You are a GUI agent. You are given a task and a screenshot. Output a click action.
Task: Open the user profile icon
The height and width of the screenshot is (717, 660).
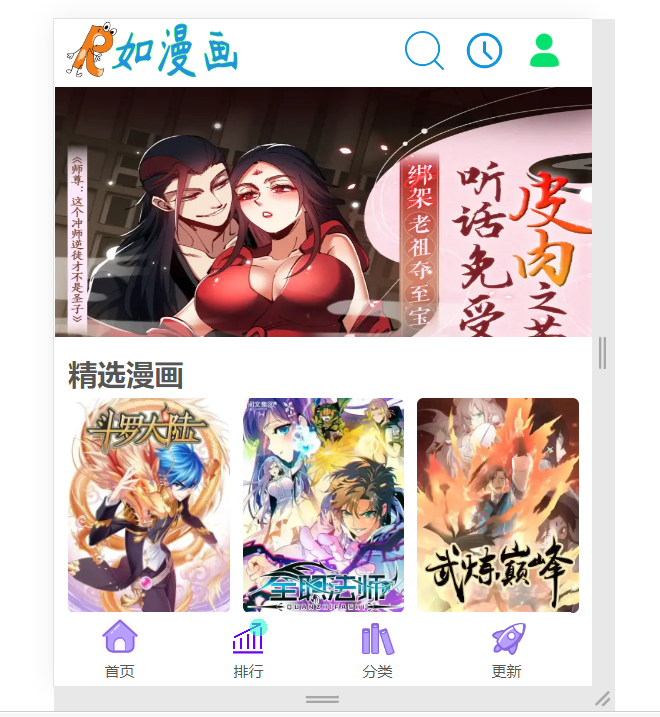tap(544, 50)
